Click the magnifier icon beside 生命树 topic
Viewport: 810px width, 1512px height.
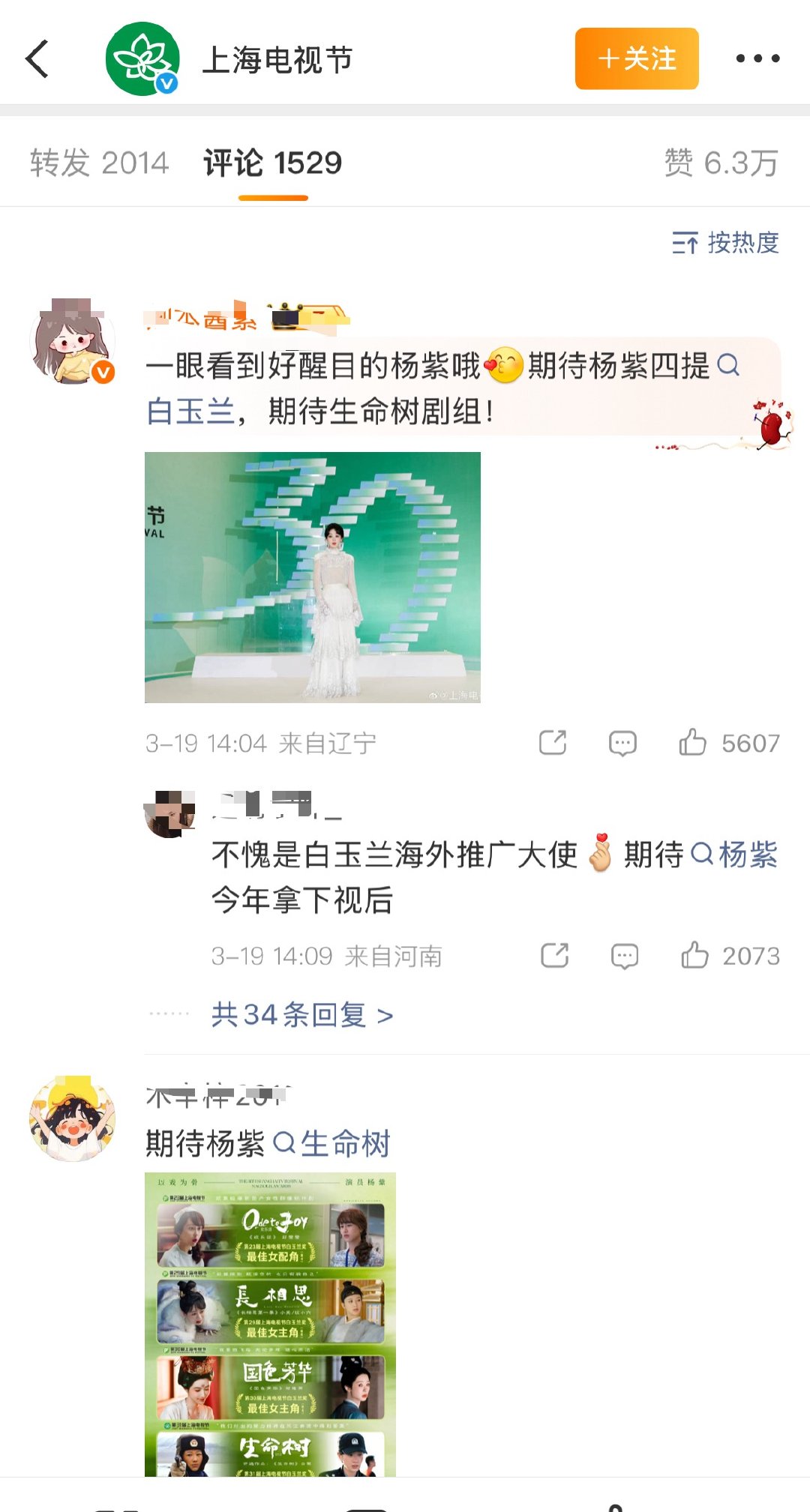click(x=285, y=1142)
